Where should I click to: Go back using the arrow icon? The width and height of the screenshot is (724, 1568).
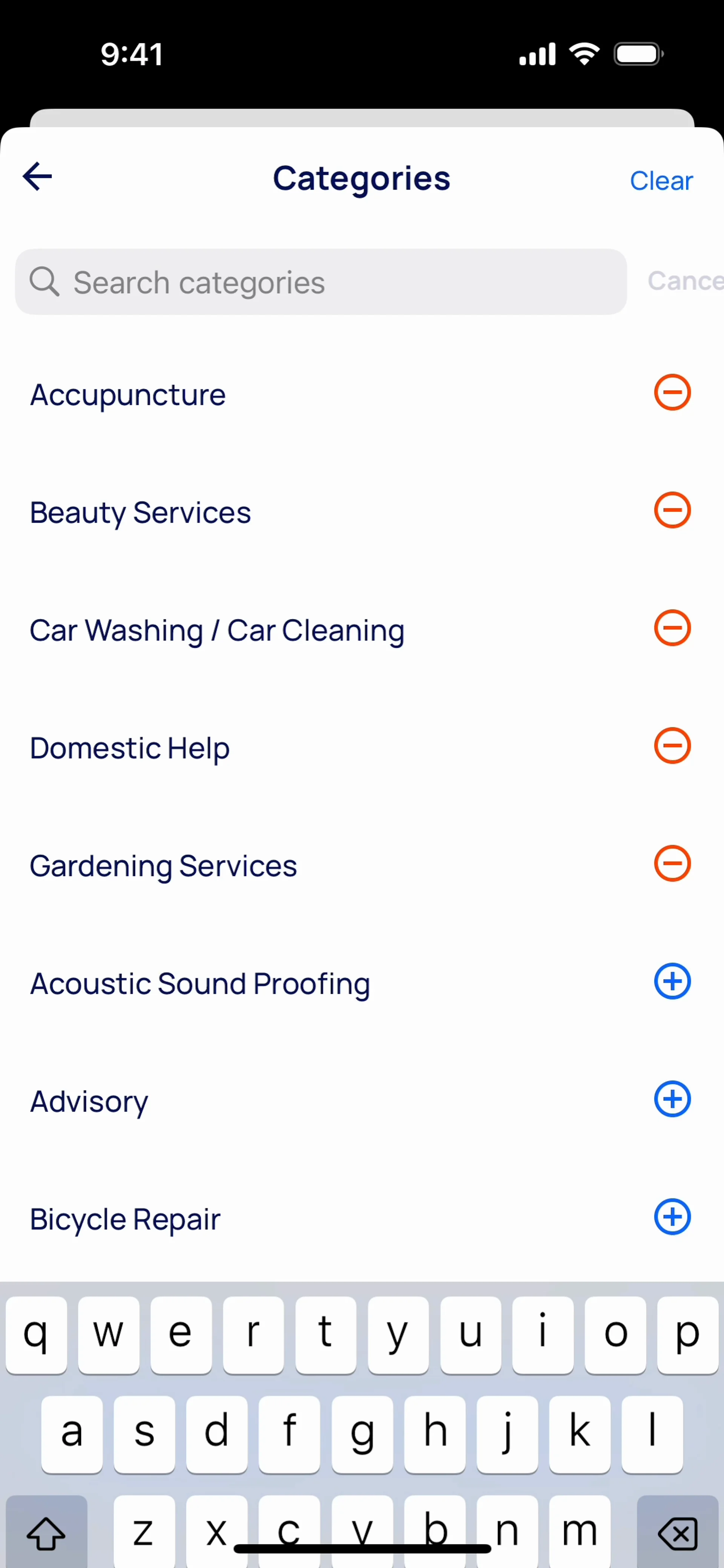[x=38, y=177]
